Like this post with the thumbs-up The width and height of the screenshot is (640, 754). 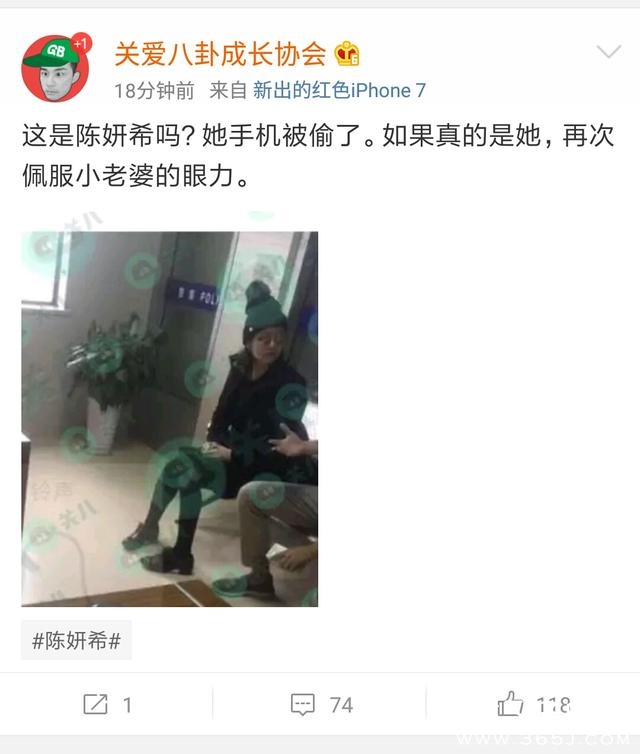click(533, 704)
